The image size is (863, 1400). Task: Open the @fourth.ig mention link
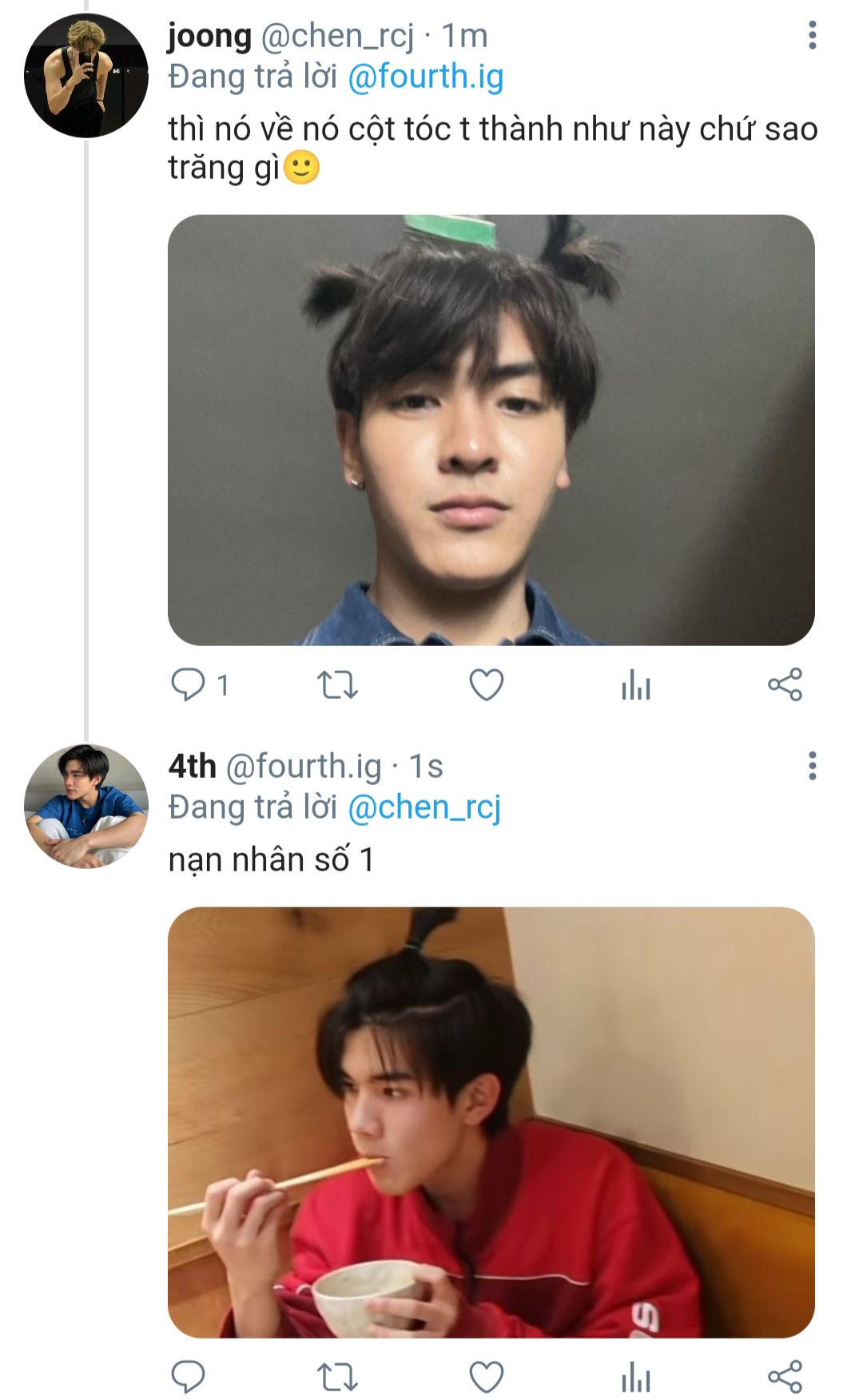[x=425, y=77]
